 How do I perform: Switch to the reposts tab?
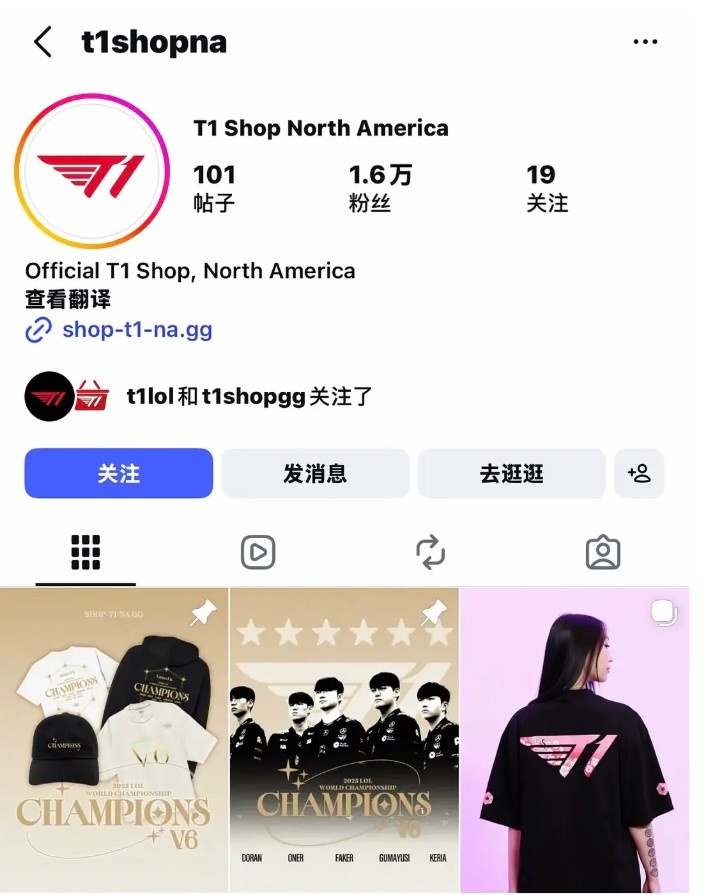point(430,552)
